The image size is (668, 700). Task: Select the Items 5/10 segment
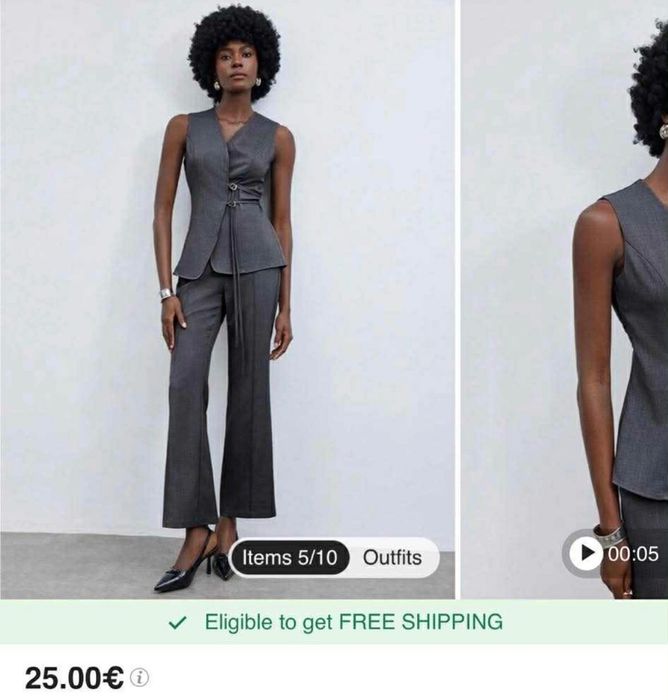point(290,558)
